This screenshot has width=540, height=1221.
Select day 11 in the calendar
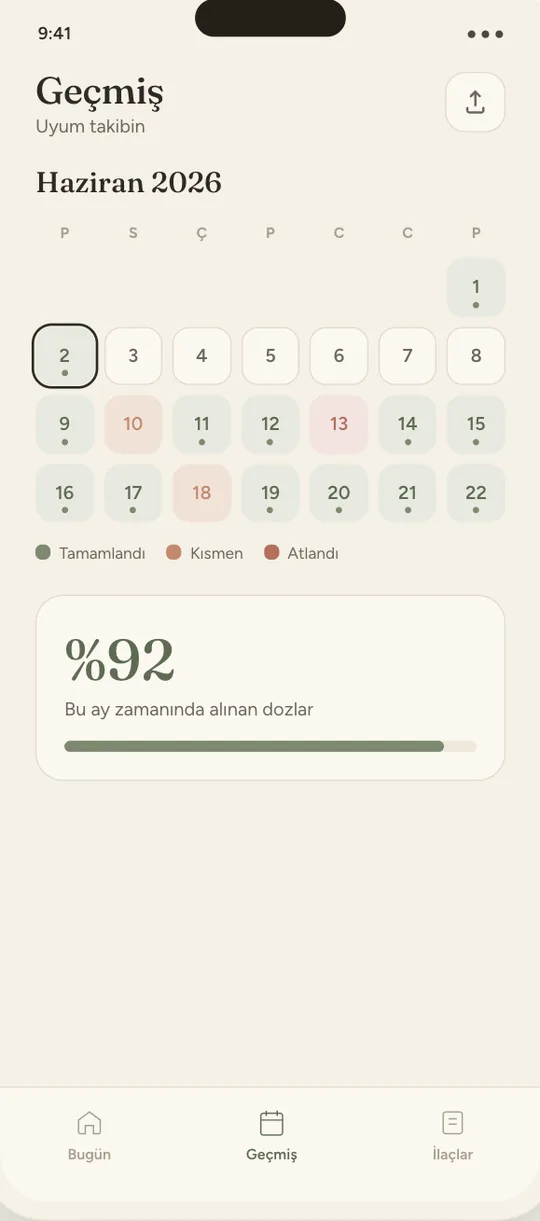coord(202,424)
